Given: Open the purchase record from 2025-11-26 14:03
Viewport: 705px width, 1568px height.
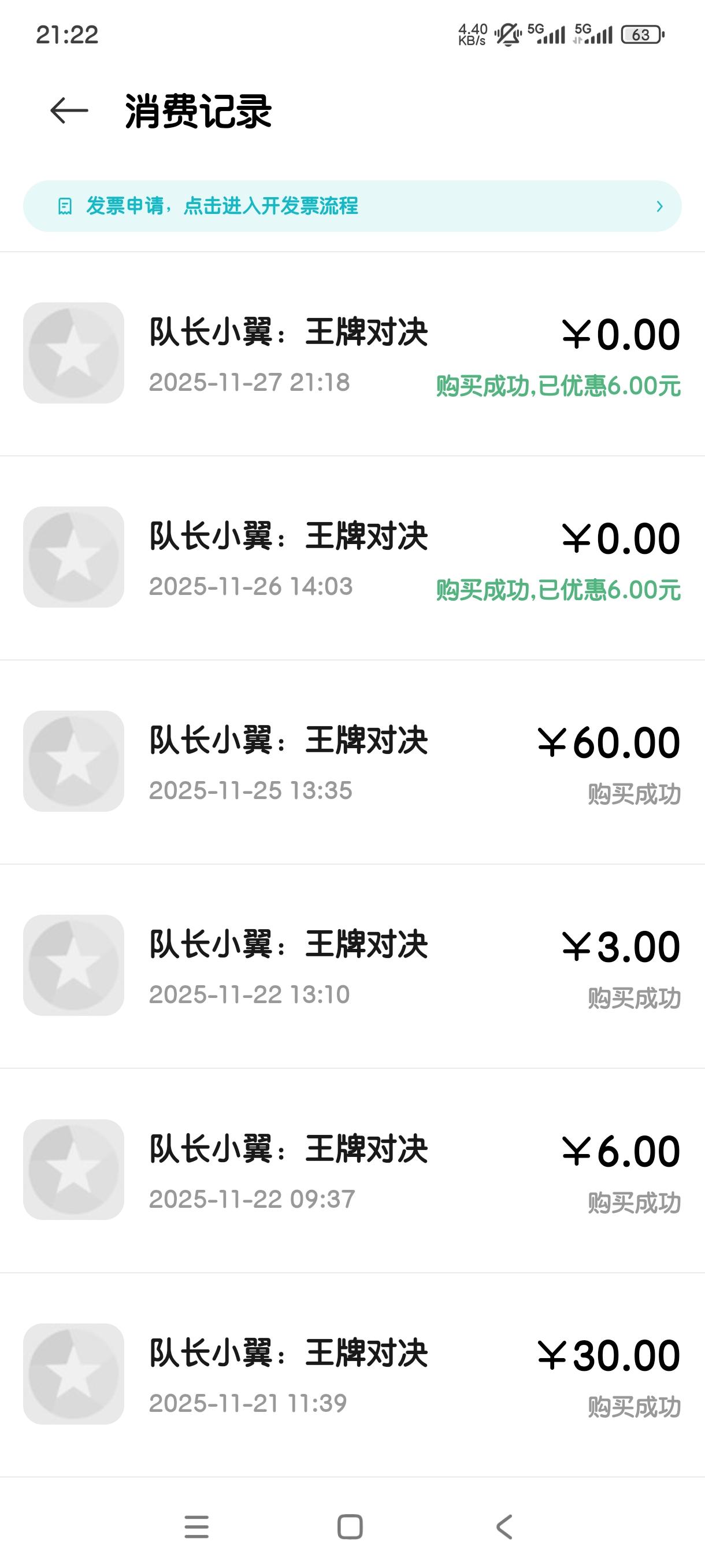Looking at the screenshot, I should (352, 557).
